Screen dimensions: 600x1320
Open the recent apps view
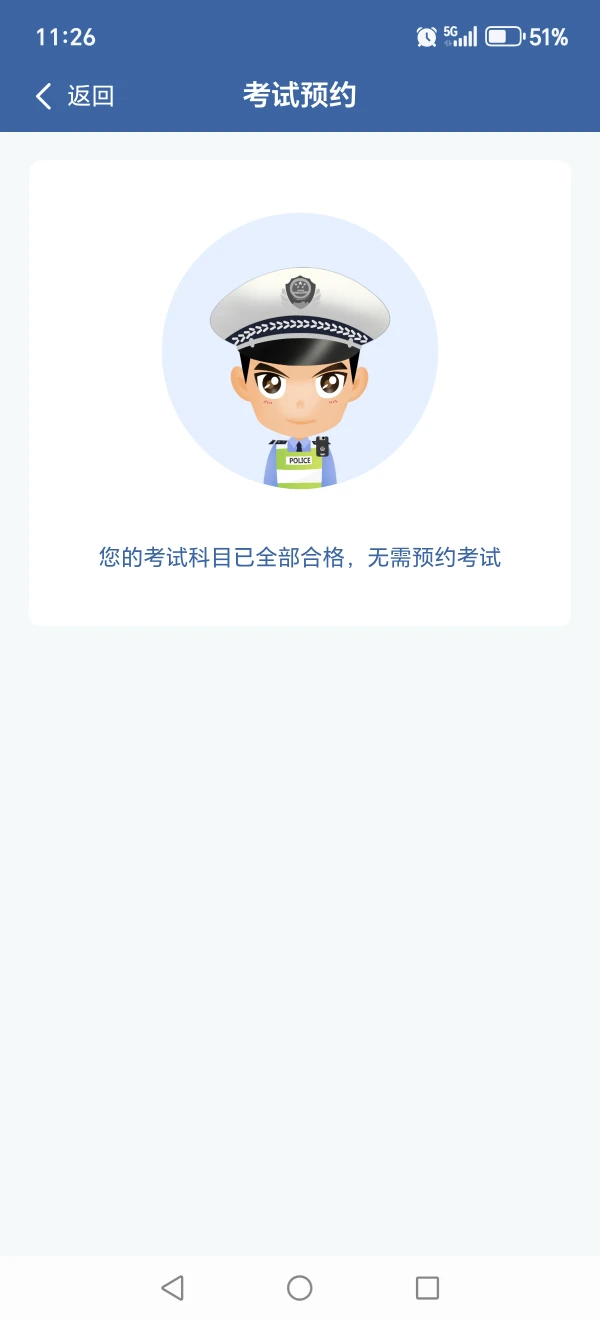coord(427,1287)
